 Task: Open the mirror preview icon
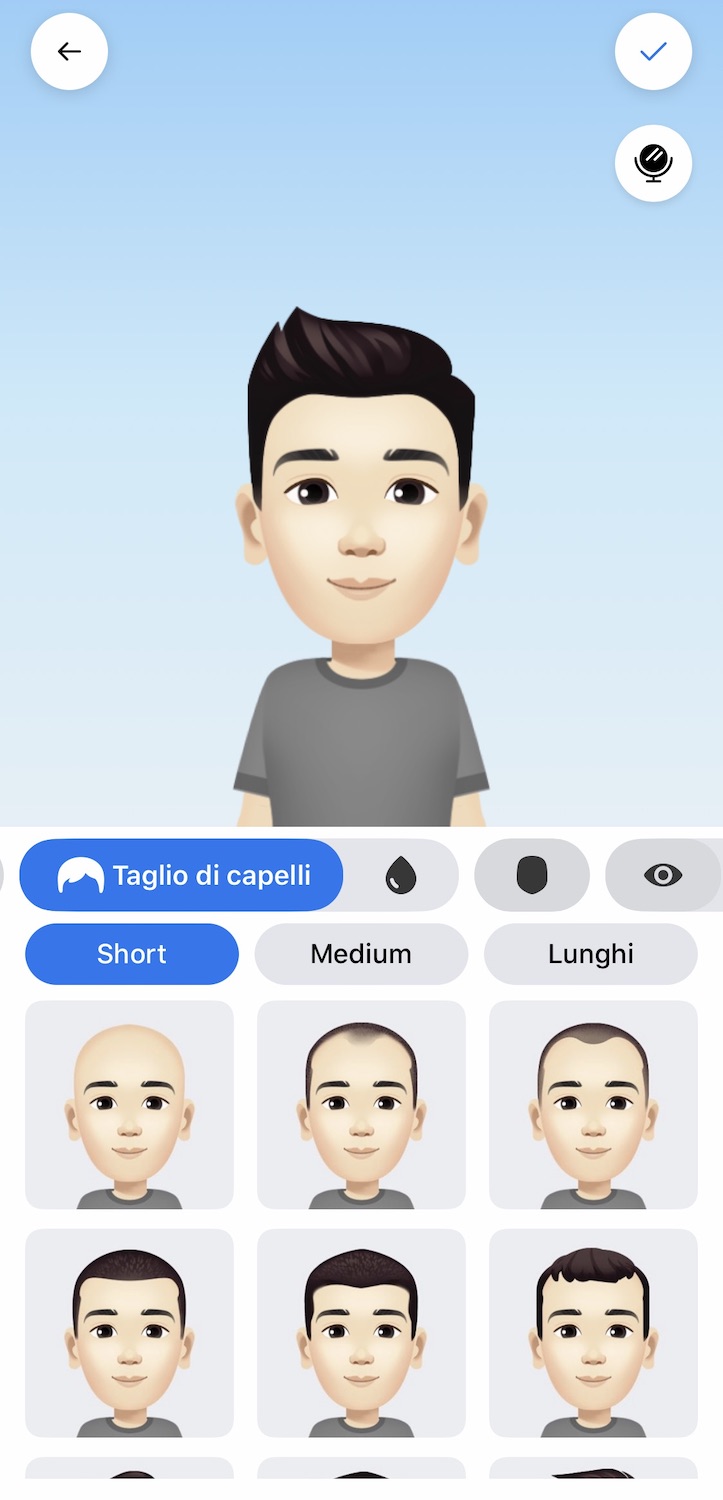(653, 163)
